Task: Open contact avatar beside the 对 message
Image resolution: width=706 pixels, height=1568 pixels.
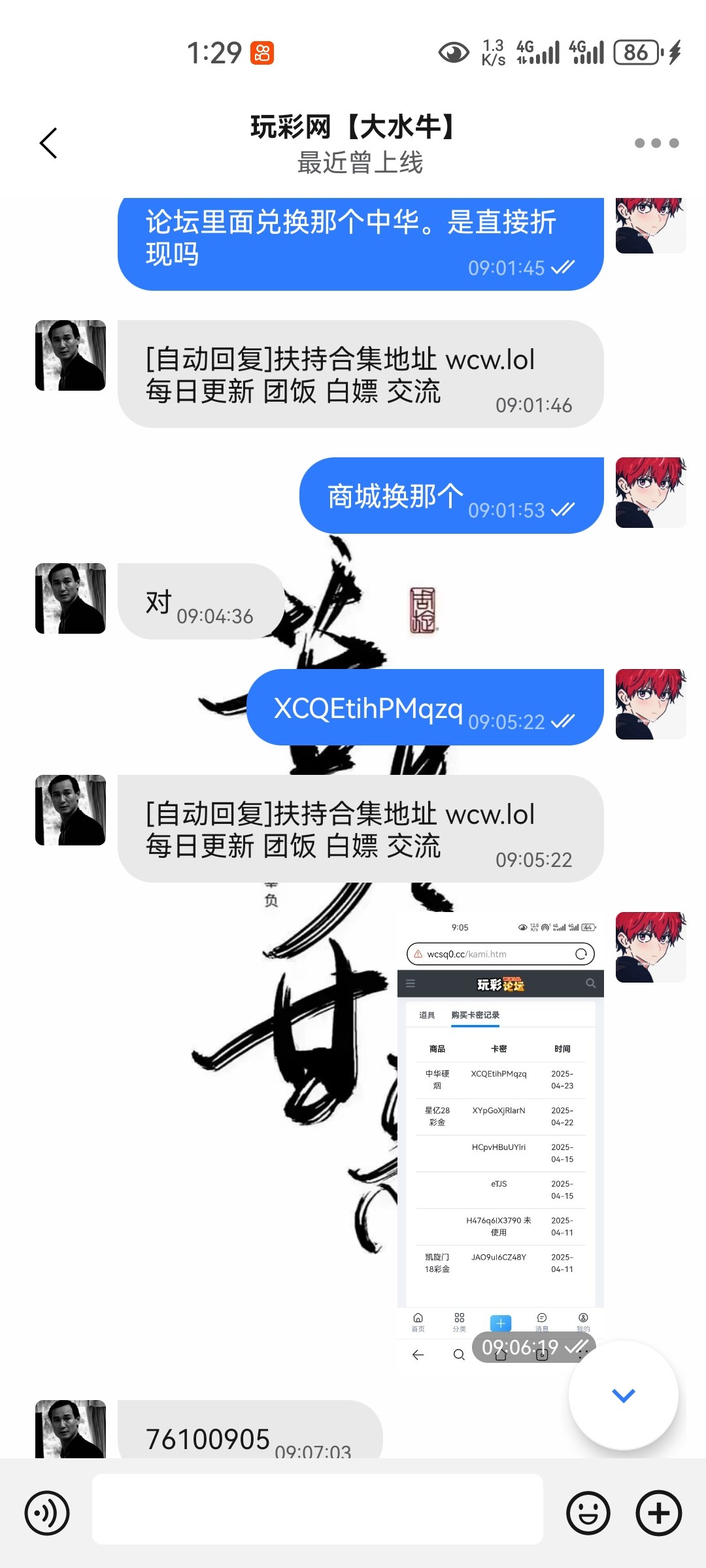Action: coord(71,598)
